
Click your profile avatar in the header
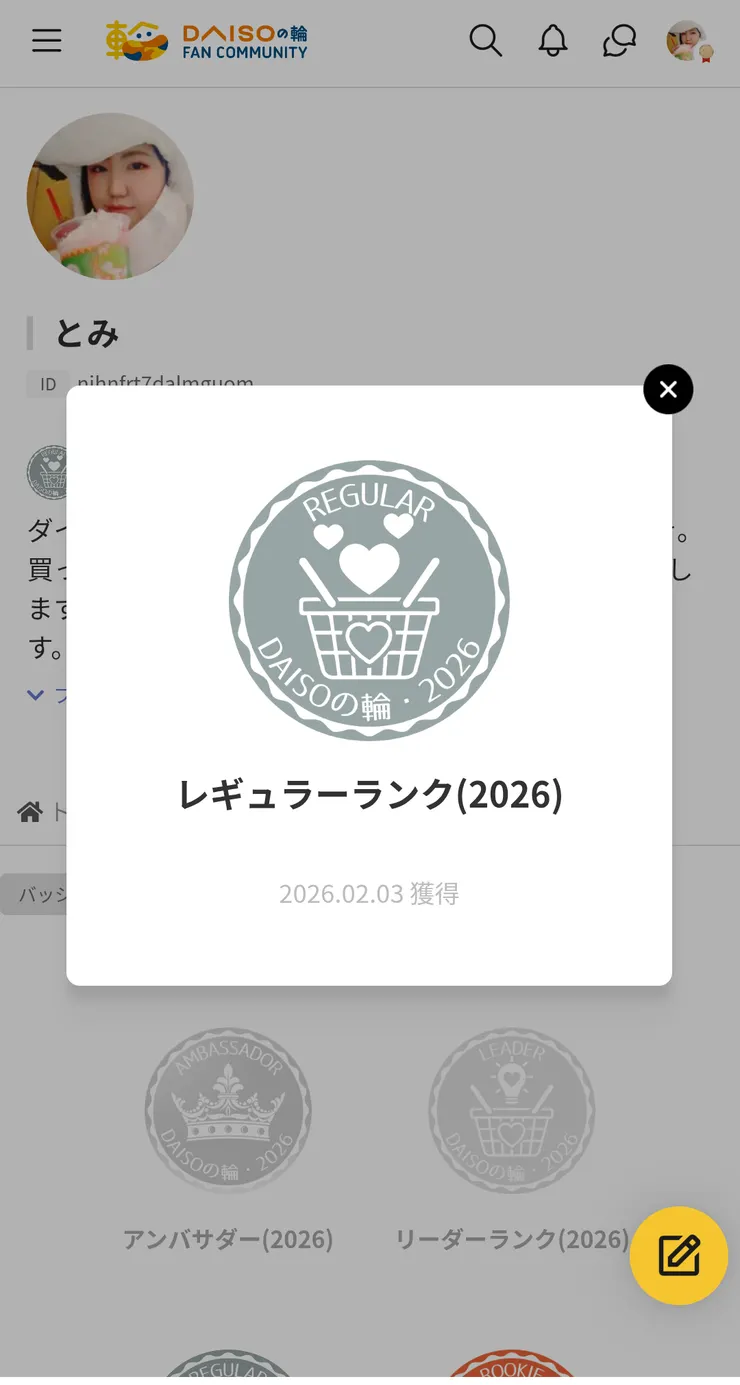[x=688, y=41]
